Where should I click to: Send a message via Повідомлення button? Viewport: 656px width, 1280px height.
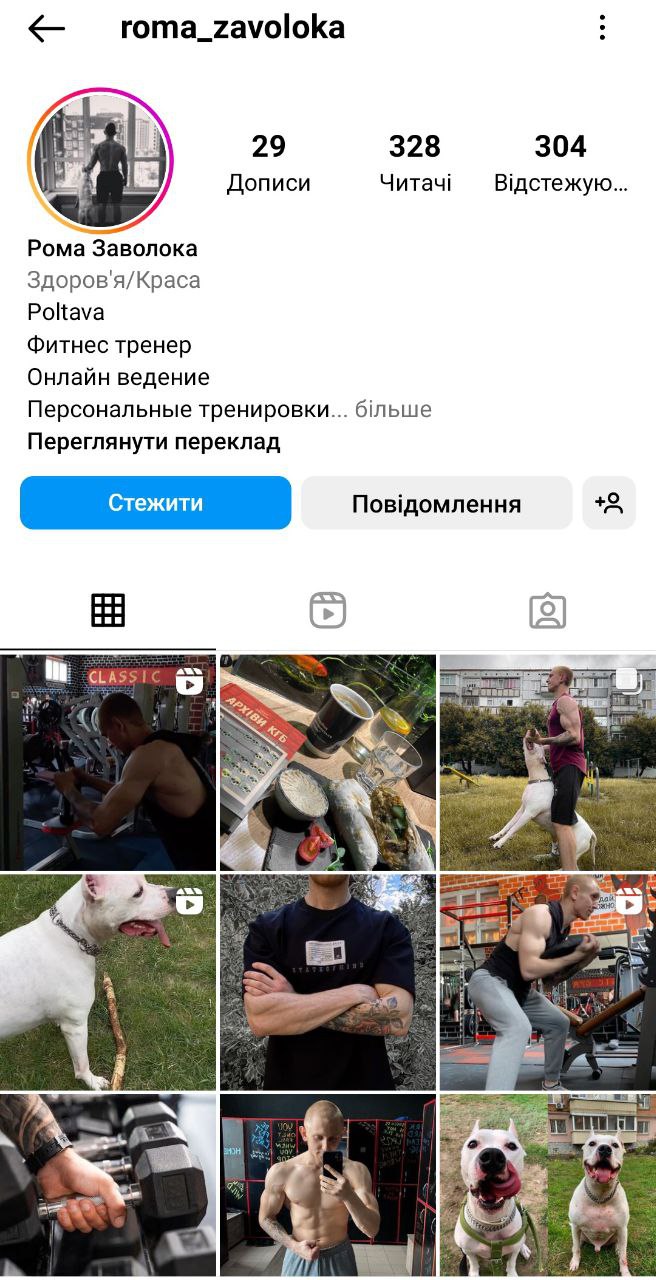pyautogui.click(x=436, y=503)
